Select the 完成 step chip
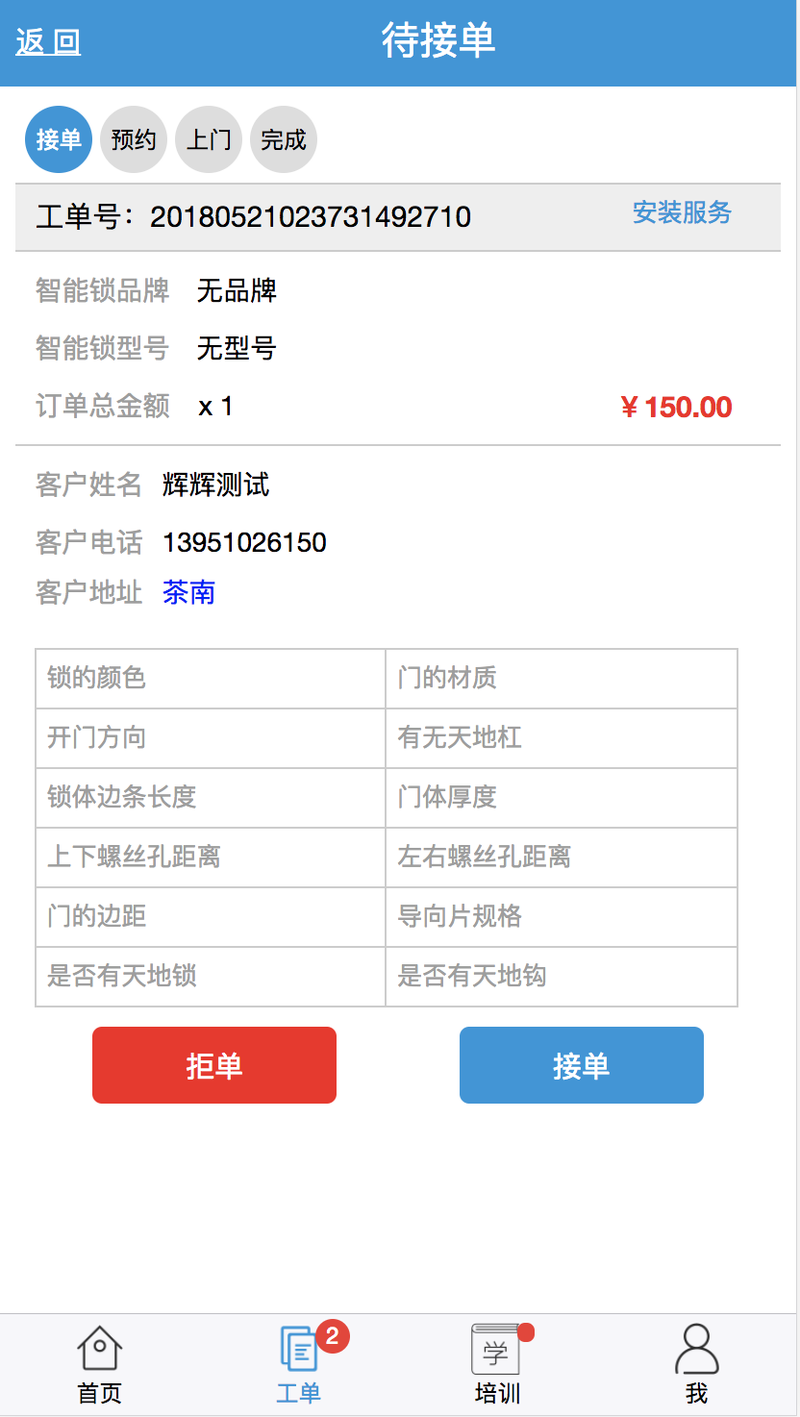The height and width of the screenshot is (1417, 800). [x=284, y=139]
